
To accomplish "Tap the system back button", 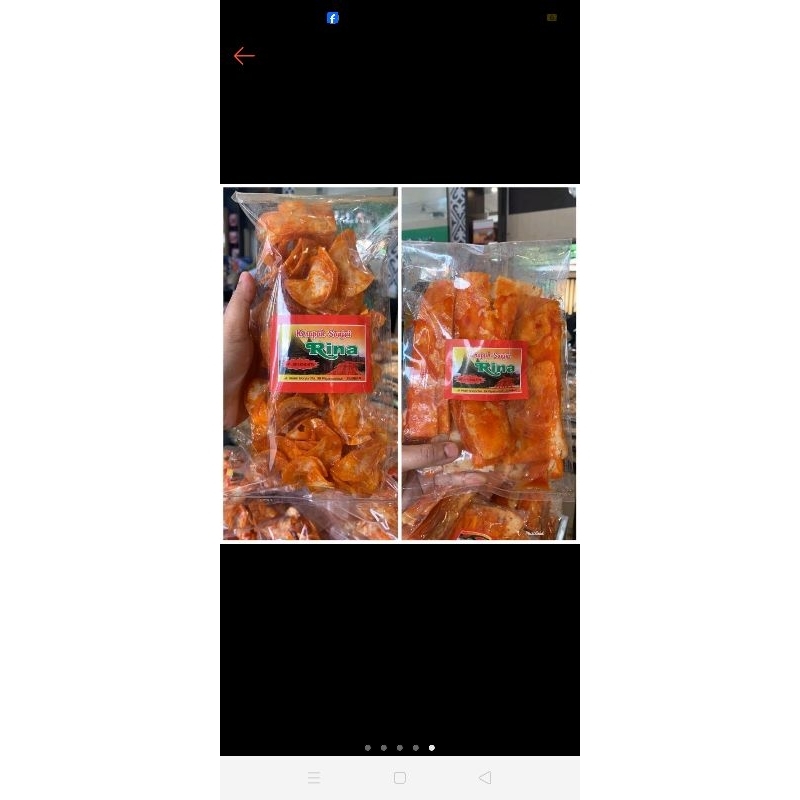I will pos(485,778).
